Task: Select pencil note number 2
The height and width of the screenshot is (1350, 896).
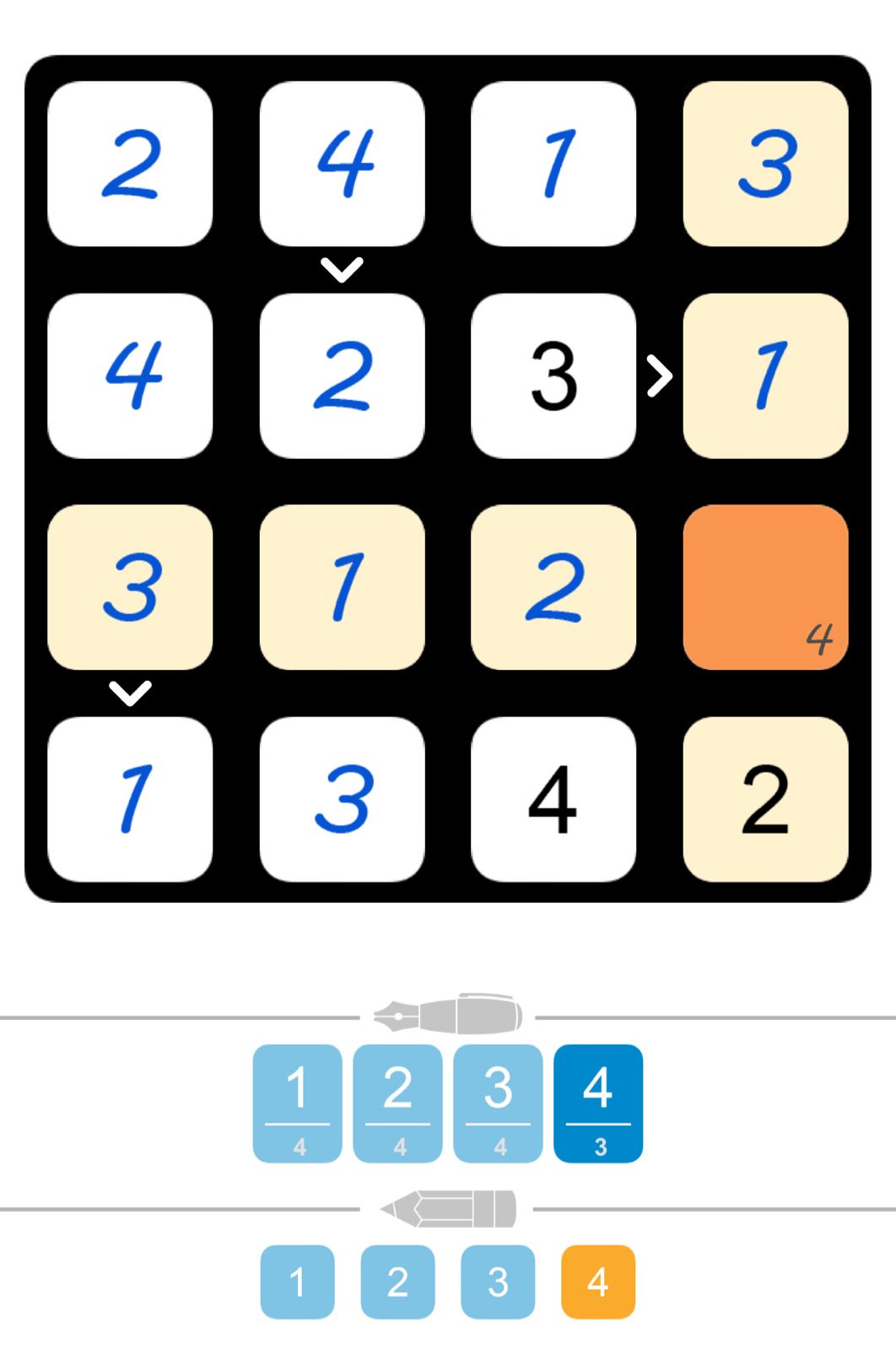Action: pos(397,1283)
